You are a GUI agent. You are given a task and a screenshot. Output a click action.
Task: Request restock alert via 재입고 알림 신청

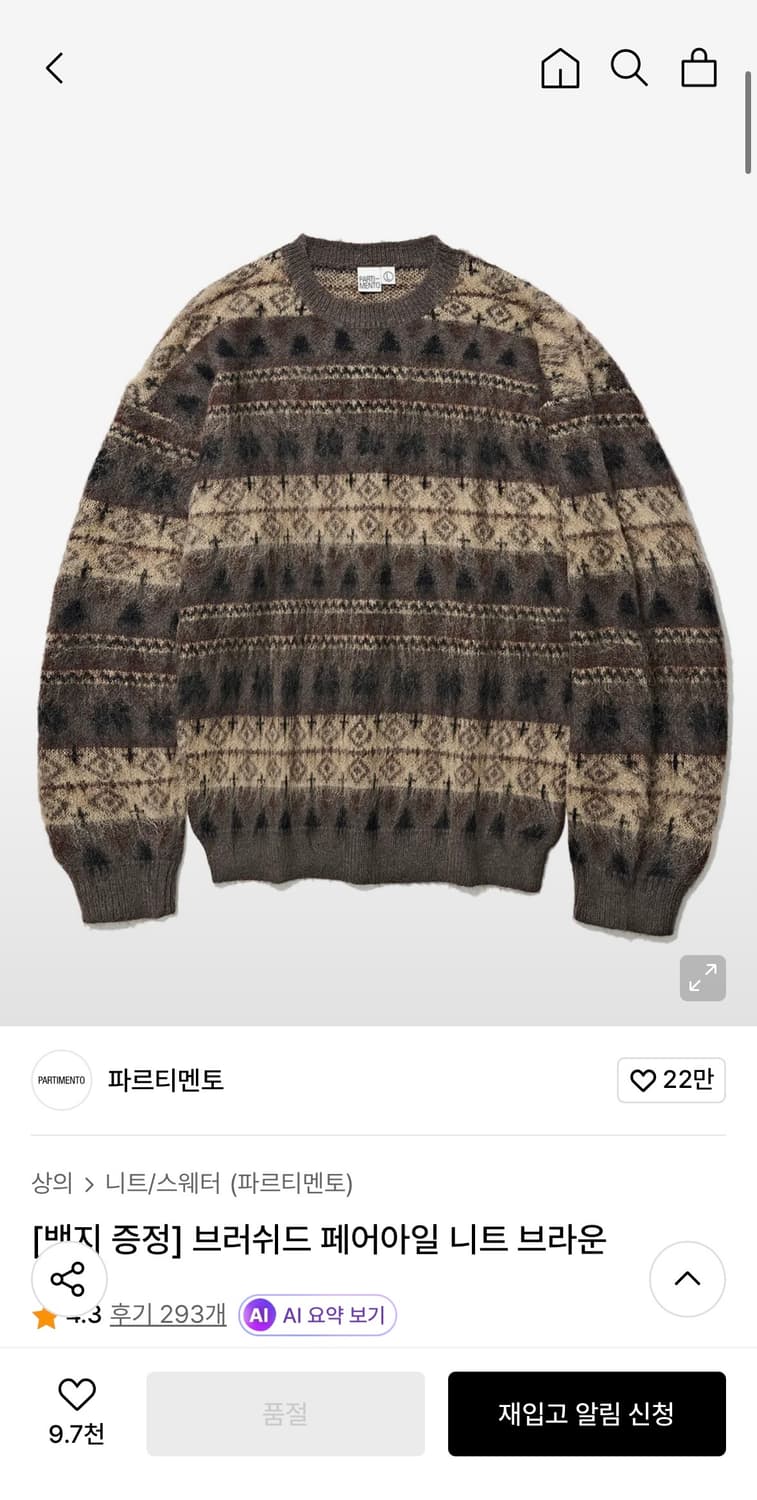tap(587, 1413)
